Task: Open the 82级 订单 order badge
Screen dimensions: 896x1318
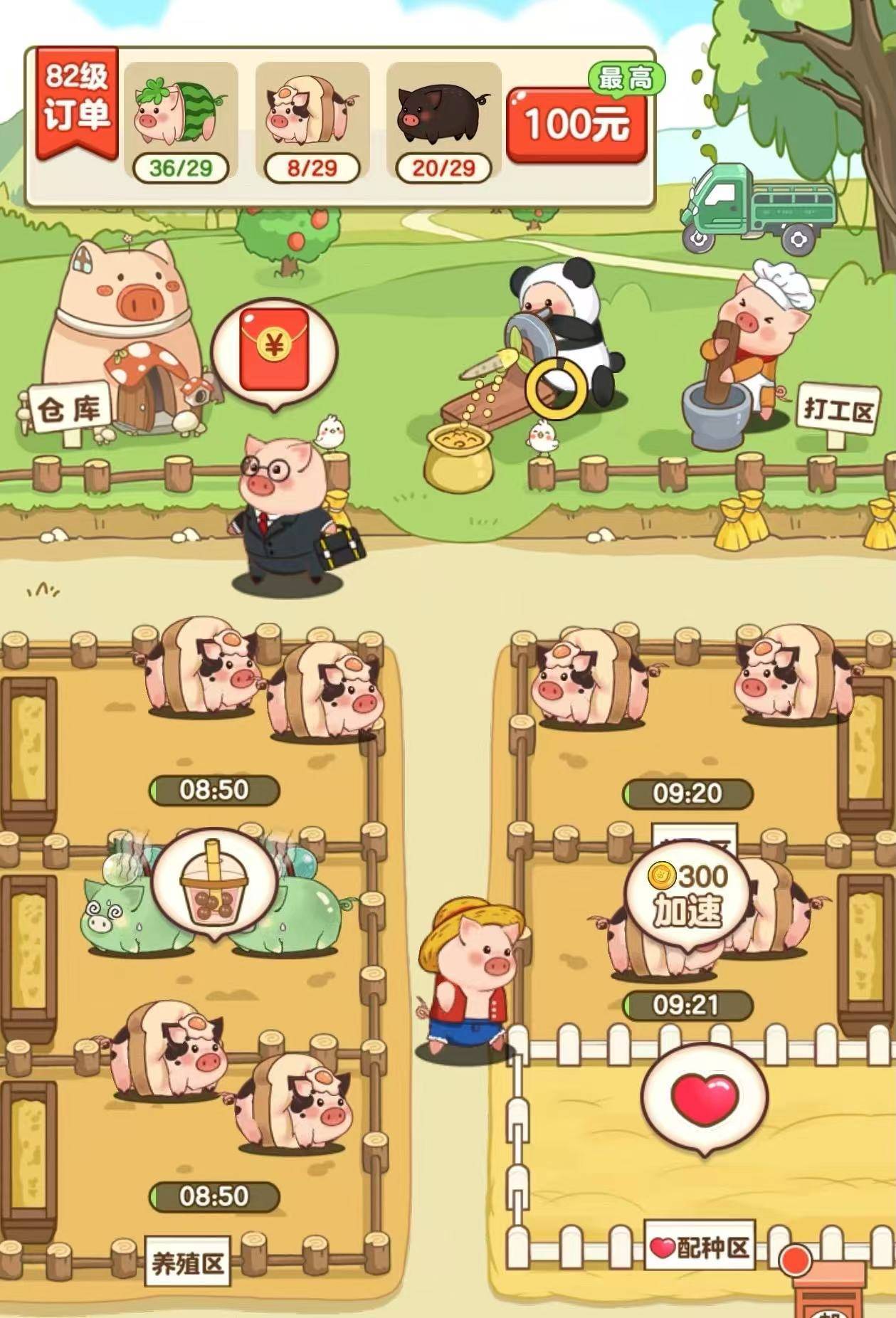Action: 76,101
